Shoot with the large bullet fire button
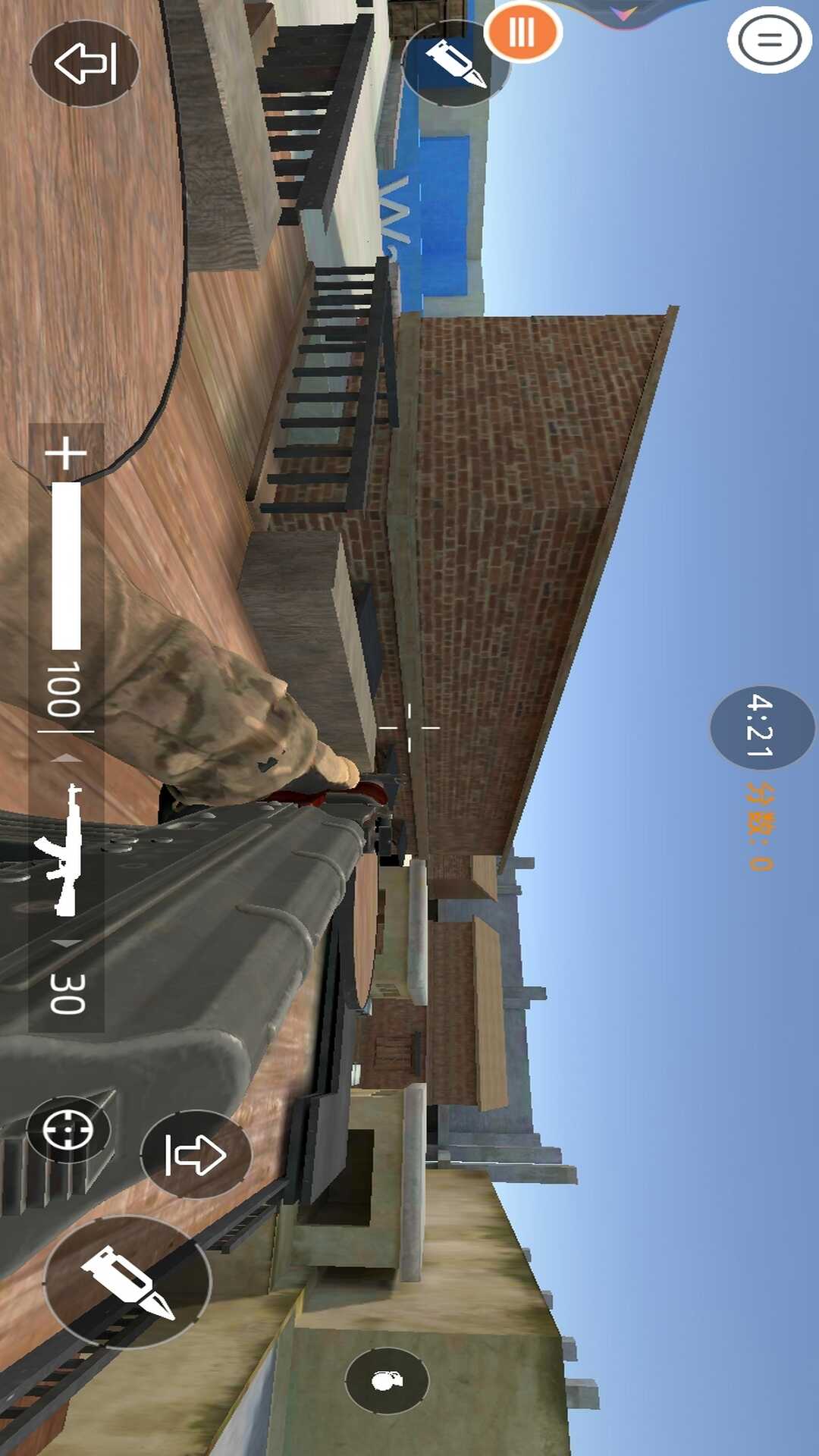 [127, 1282]
